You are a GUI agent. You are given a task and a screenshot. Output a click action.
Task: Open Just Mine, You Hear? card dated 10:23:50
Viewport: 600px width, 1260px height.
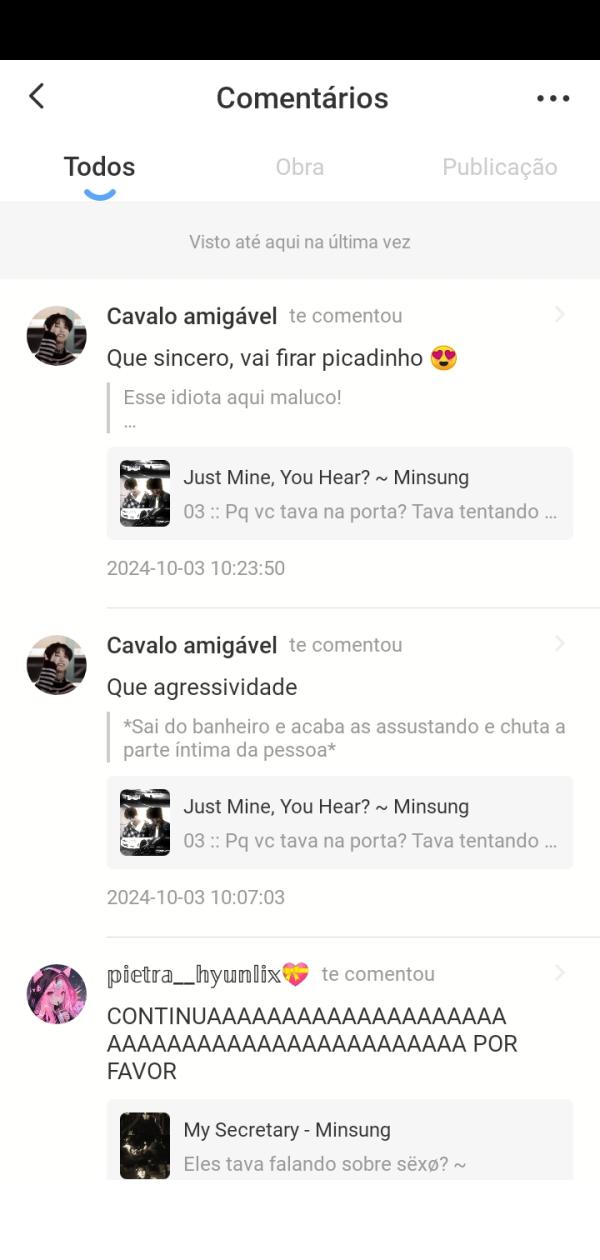(339, 493)
